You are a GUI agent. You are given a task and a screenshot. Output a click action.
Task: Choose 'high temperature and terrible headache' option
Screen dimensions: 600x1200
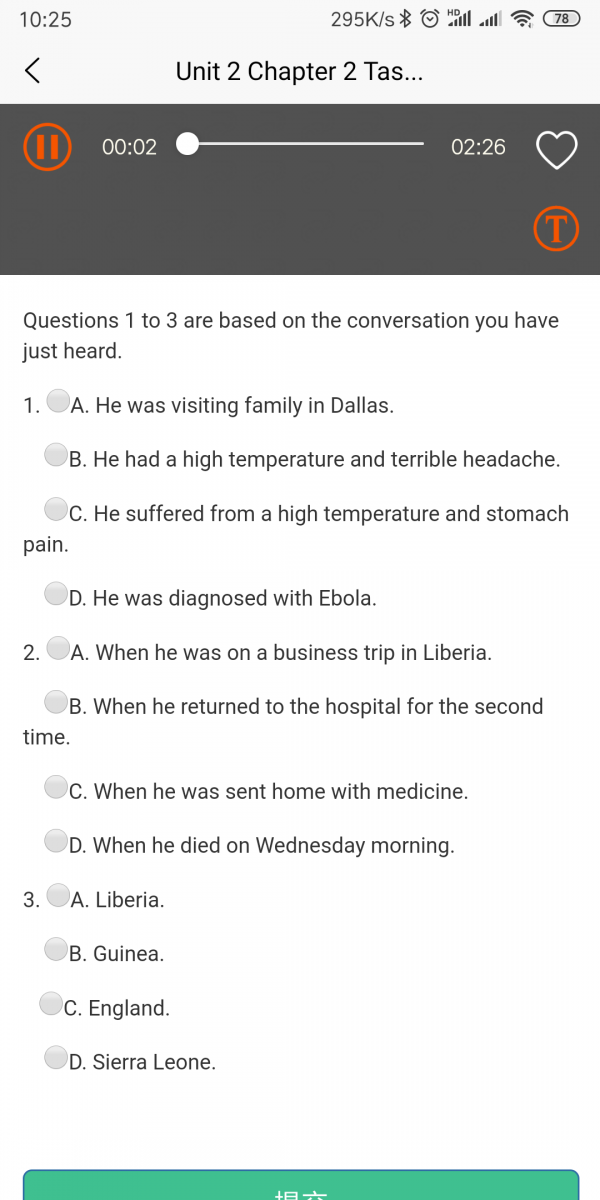coord(56,456)
